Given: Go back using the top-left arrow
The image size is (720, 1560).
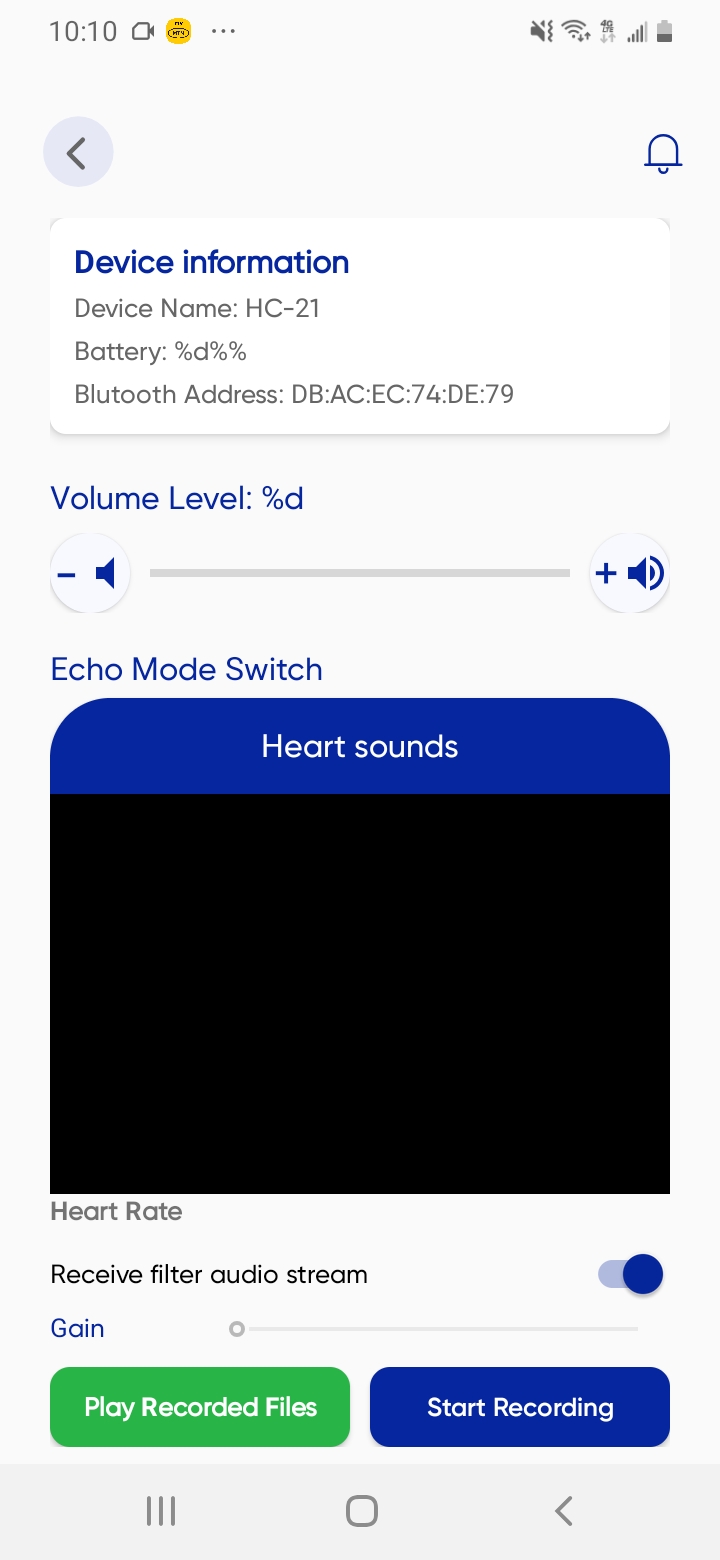Looking at the screenshot, I should coord(78,152).
